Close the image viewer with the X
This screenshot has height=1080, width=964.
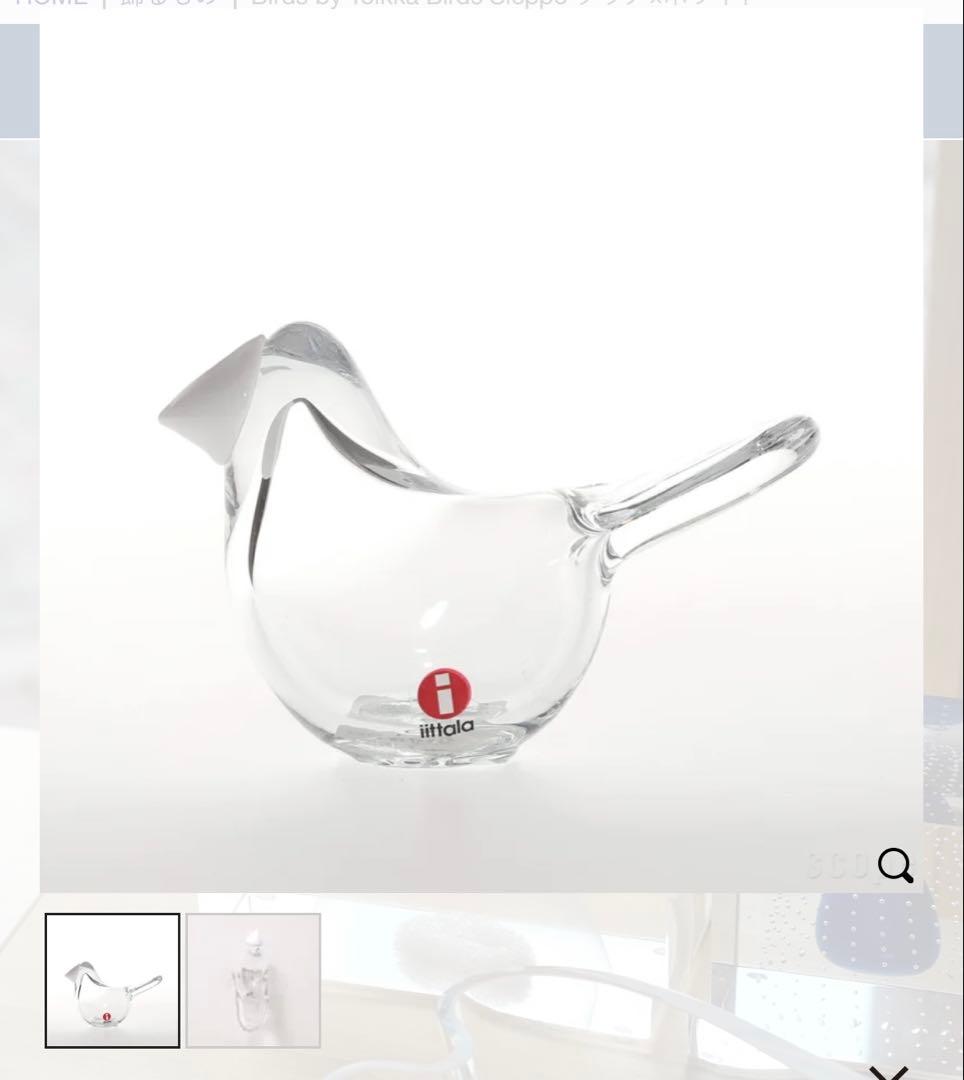(x=888, y=1072)
